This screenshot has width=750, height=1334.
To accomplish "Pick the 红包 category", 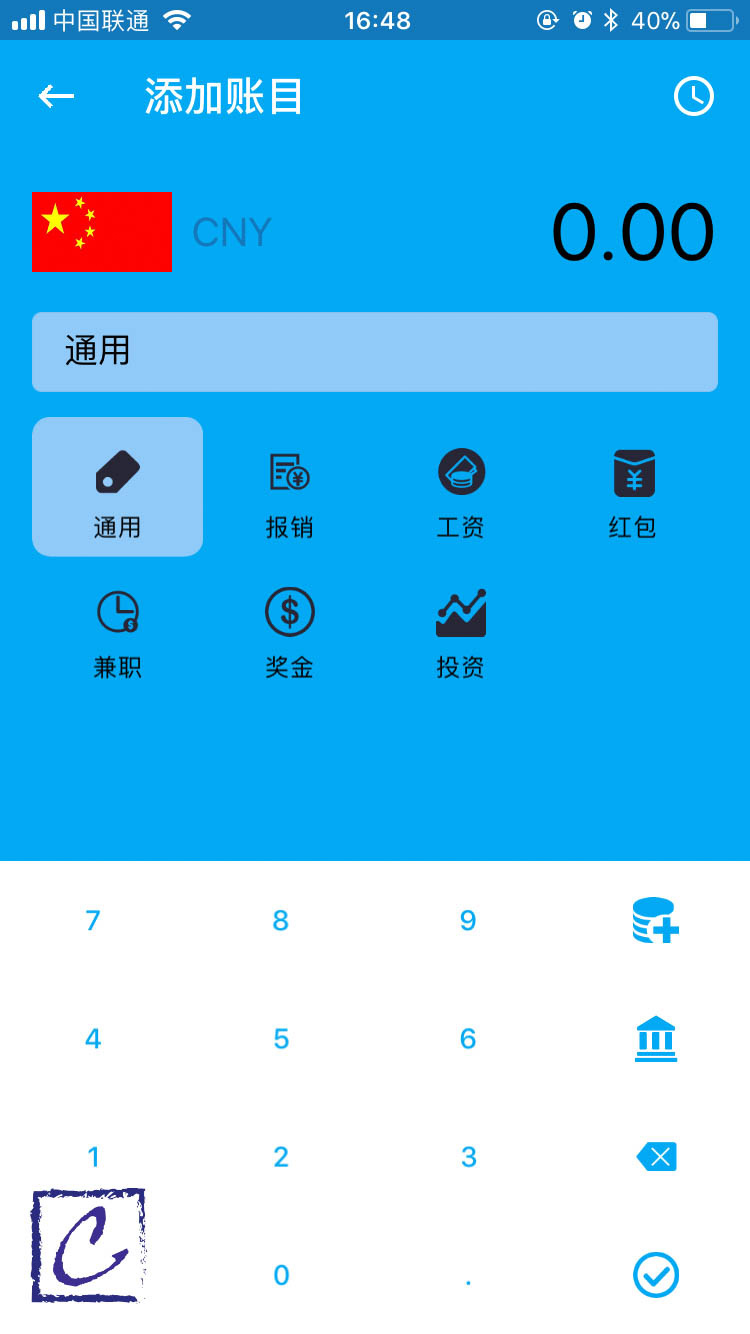I will click(x=633, y=487).
